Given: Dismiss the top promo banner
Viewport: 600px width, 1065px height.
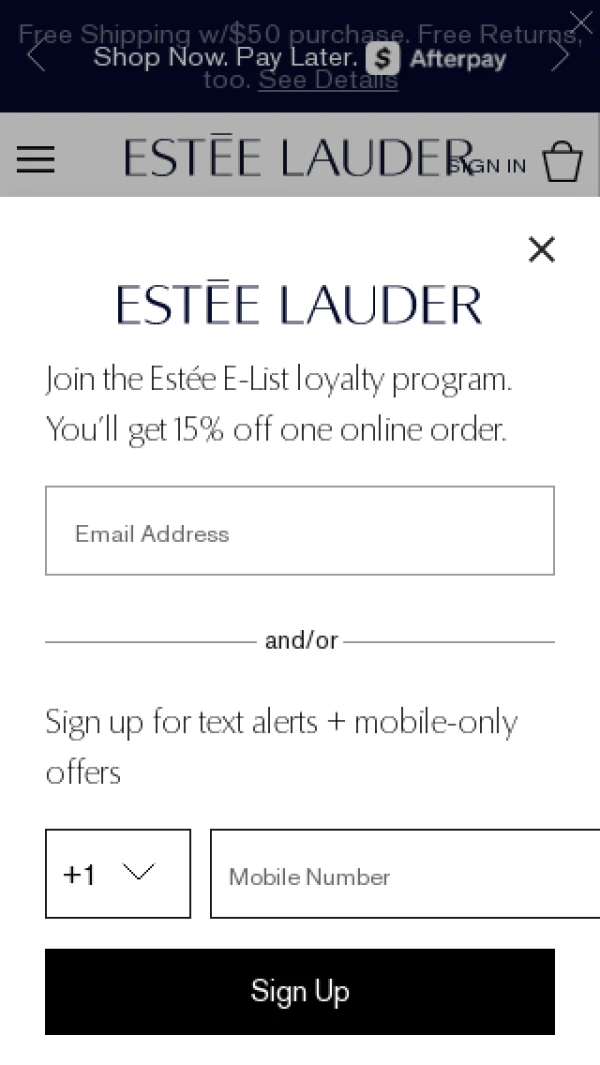Looking at the screenshot, I should tap(581, 20).
